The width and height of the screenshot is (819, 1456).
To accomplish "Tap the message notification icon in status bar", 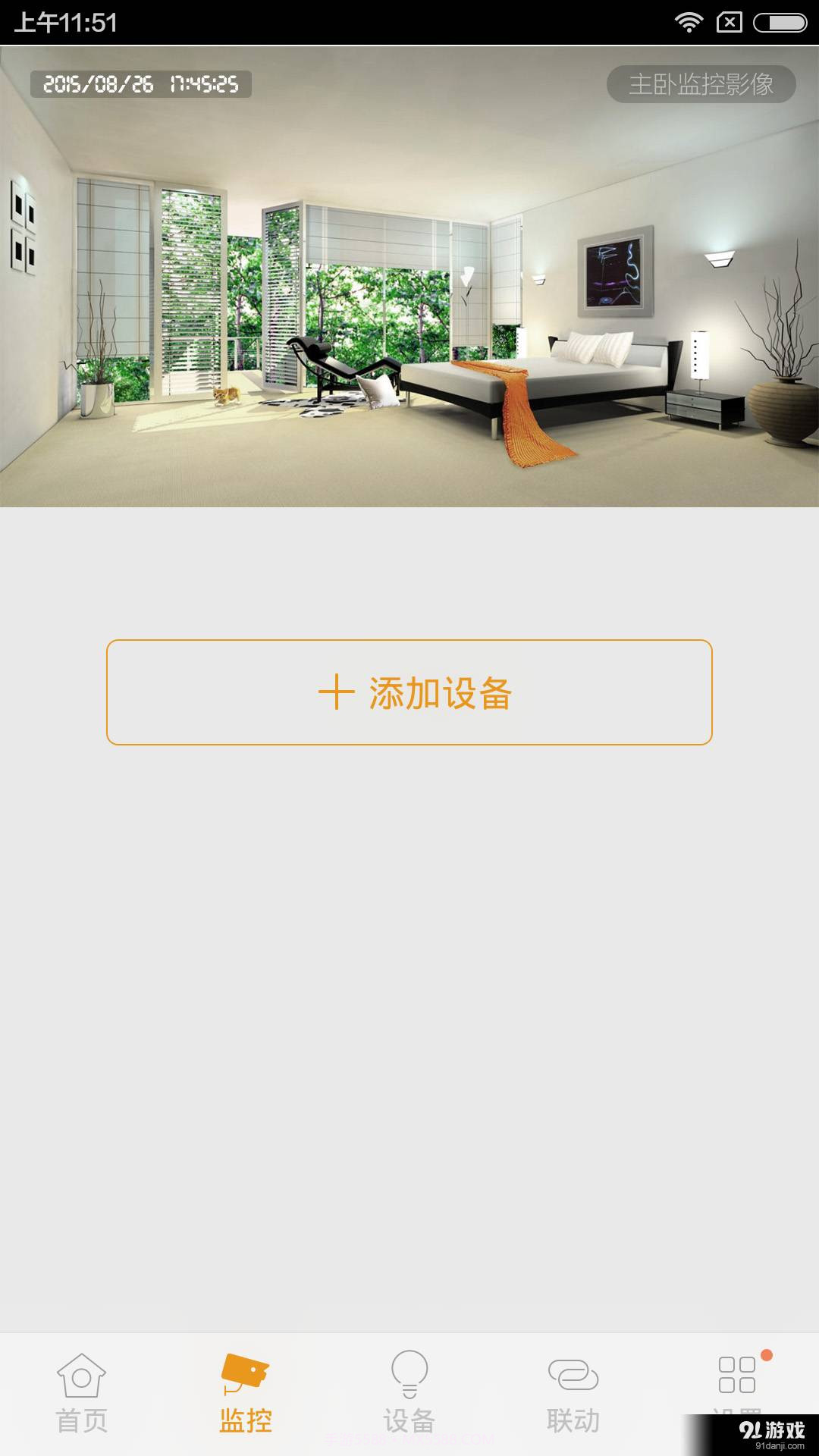I will pyautogui.click(x=730, y=21).
